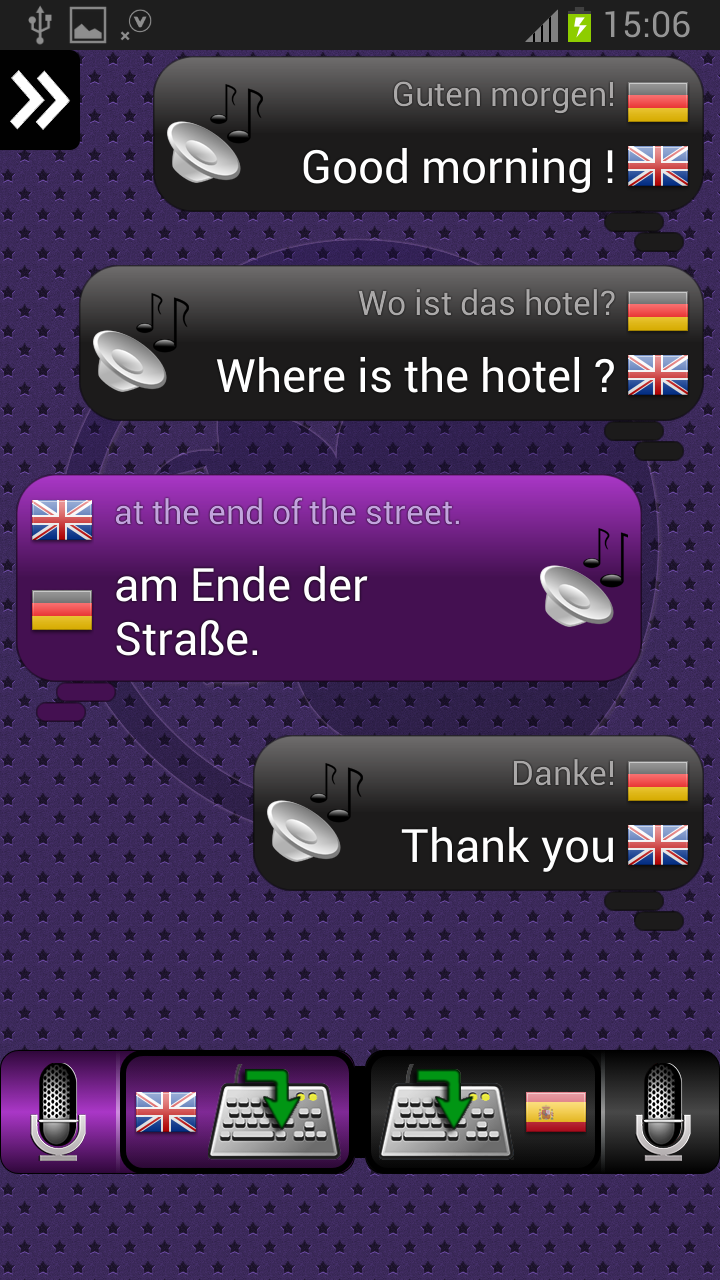Open the side menu double-arrow button
The image size is (720, 1280).
point(39,99)
